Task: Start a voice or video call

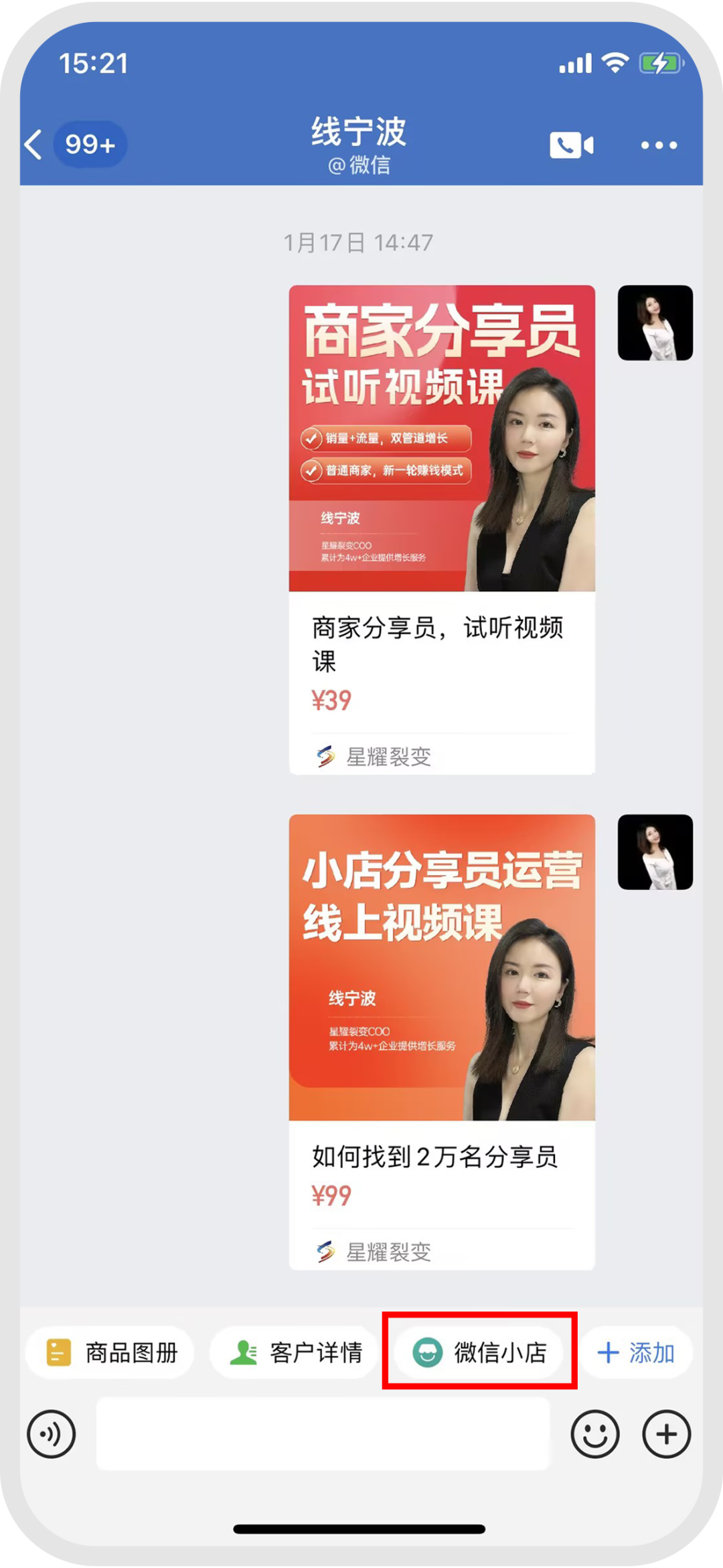Action: tap(571, 145)
